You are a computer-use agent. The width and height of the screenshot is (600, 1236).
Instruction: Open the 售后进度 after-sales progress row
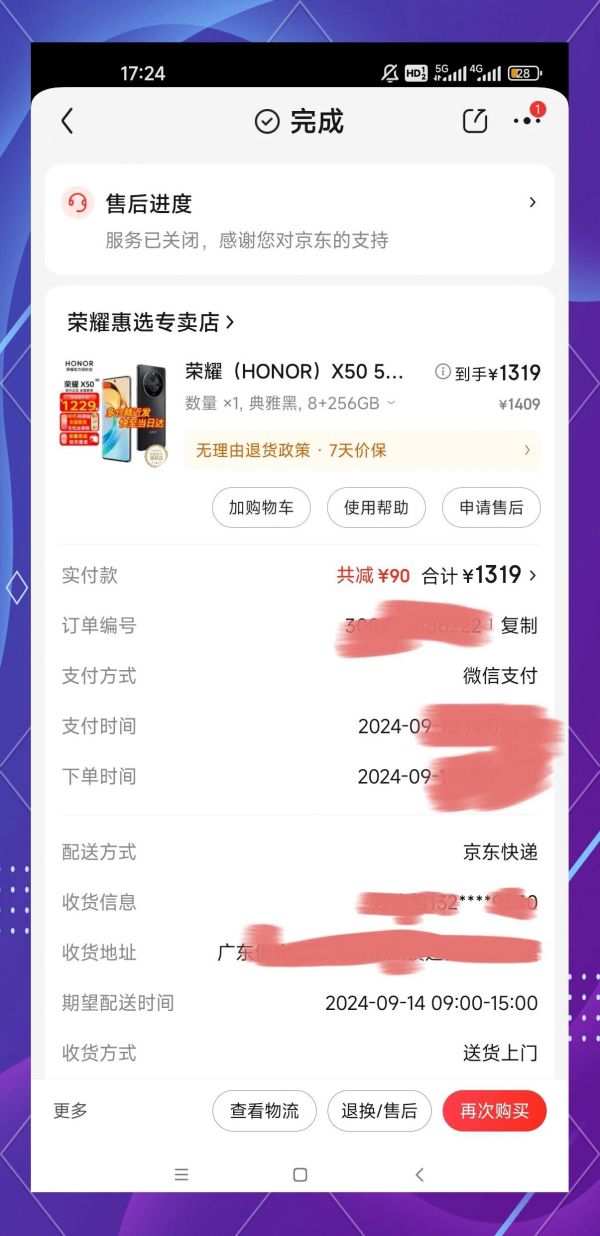(300, 220)
